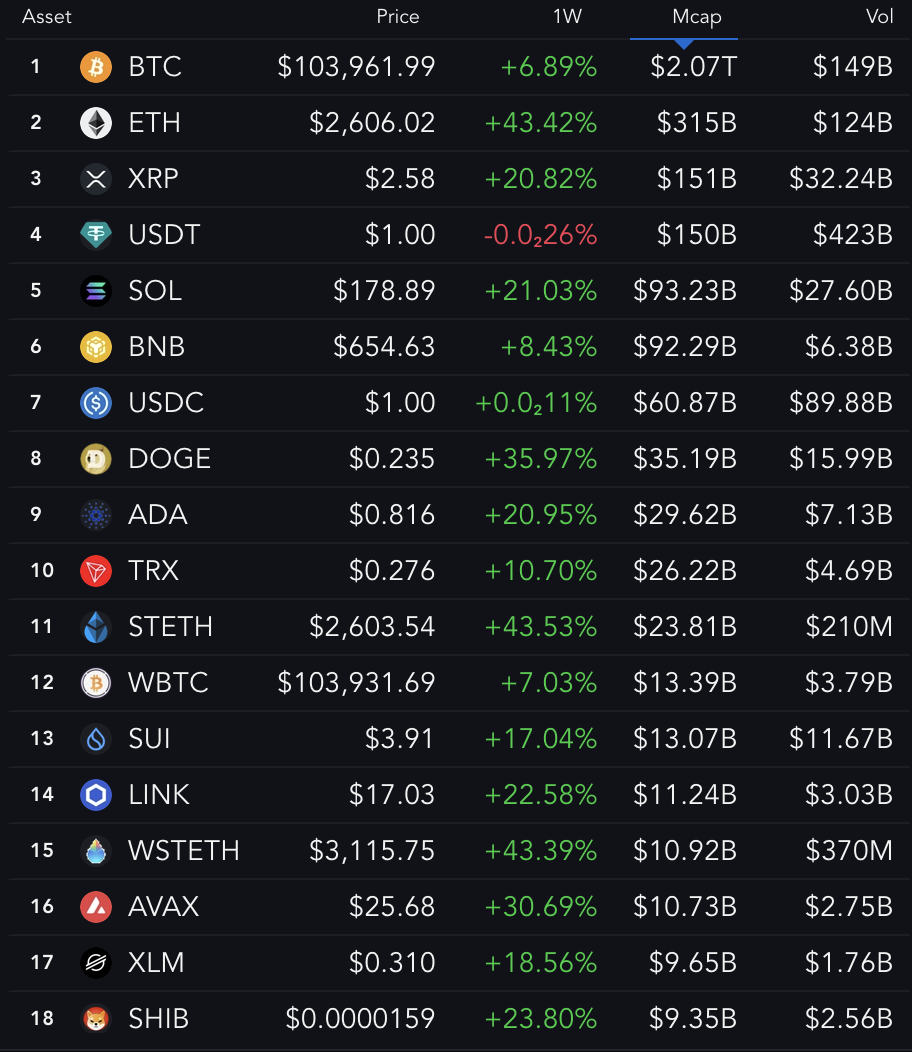The width and height of the screenshot is (912, 1052).
Task: Open XLM details
Action: click(156, 963)
